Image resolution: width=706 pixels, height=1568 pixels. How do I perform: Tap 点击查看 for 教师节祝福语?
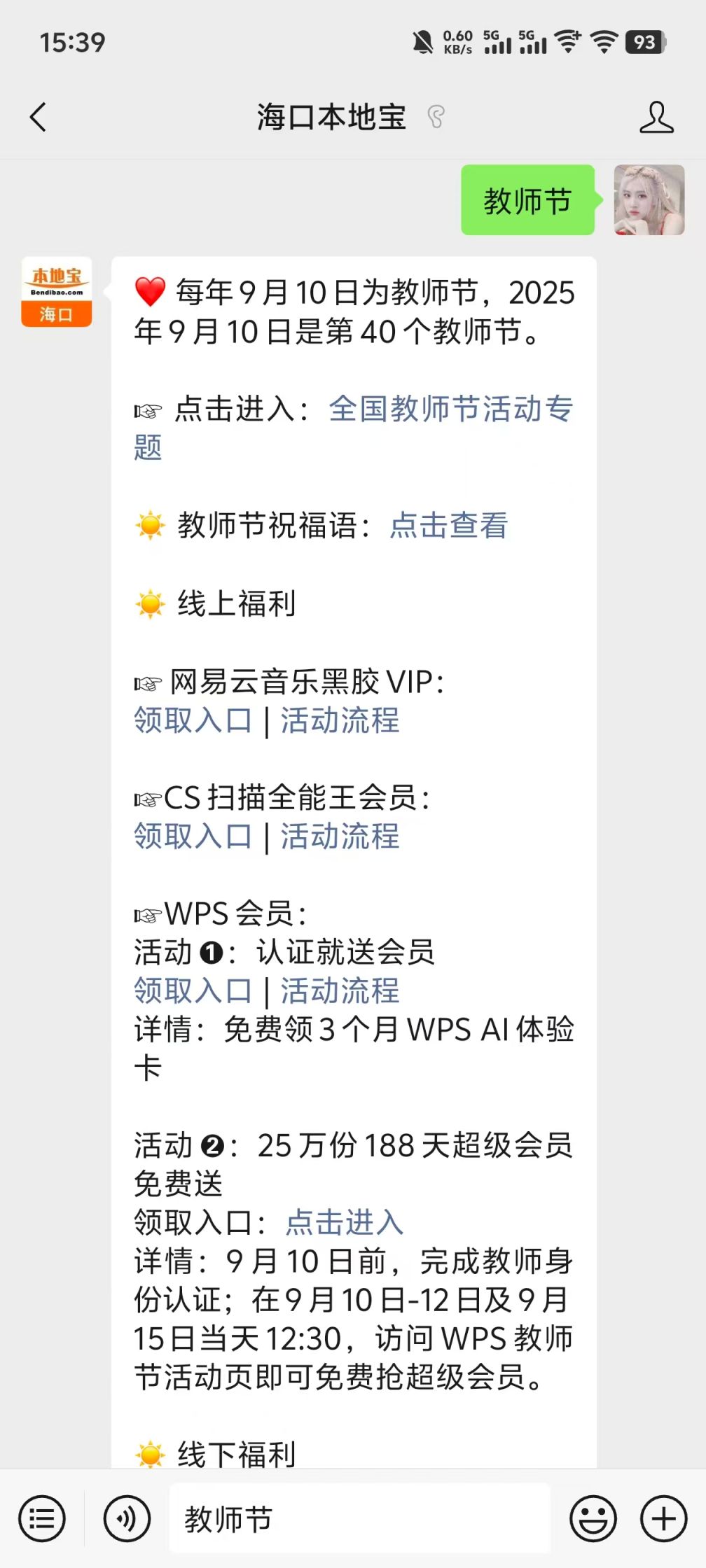click(448, 526)
